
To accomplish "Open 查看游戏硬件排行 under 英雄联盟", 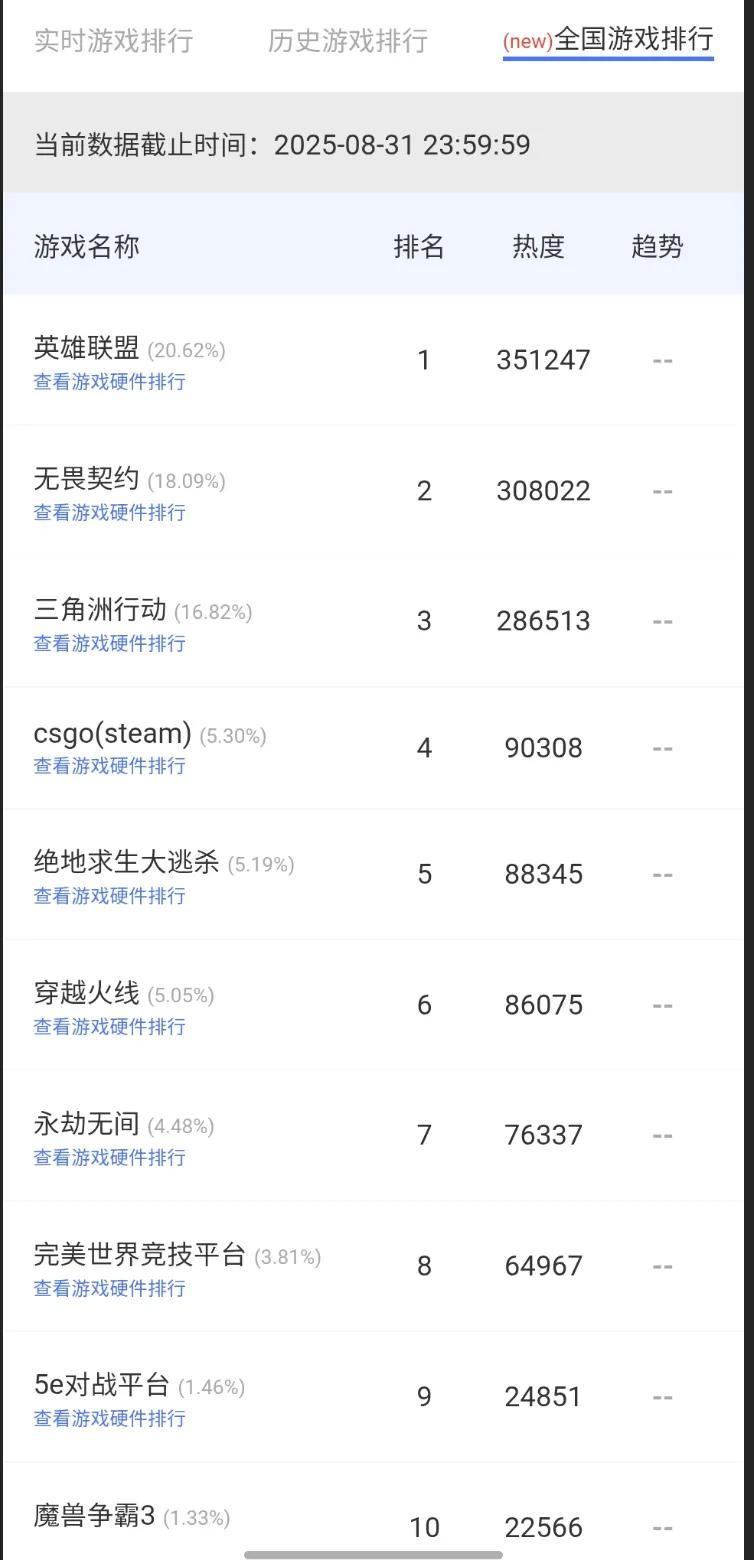I will [110, 382].
